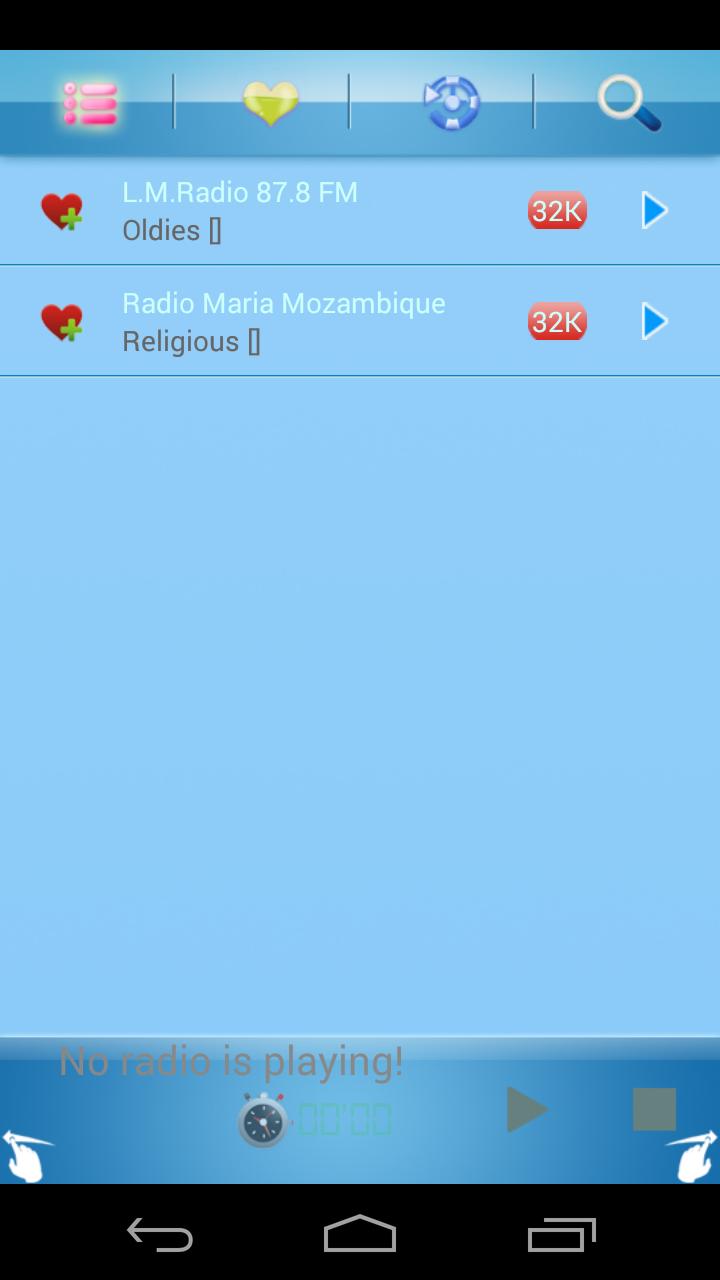Image resolution: width=720 pixels, height=1280 pixels.
Task: Tap the left hand pointer icon
Action: [26, 1155]
